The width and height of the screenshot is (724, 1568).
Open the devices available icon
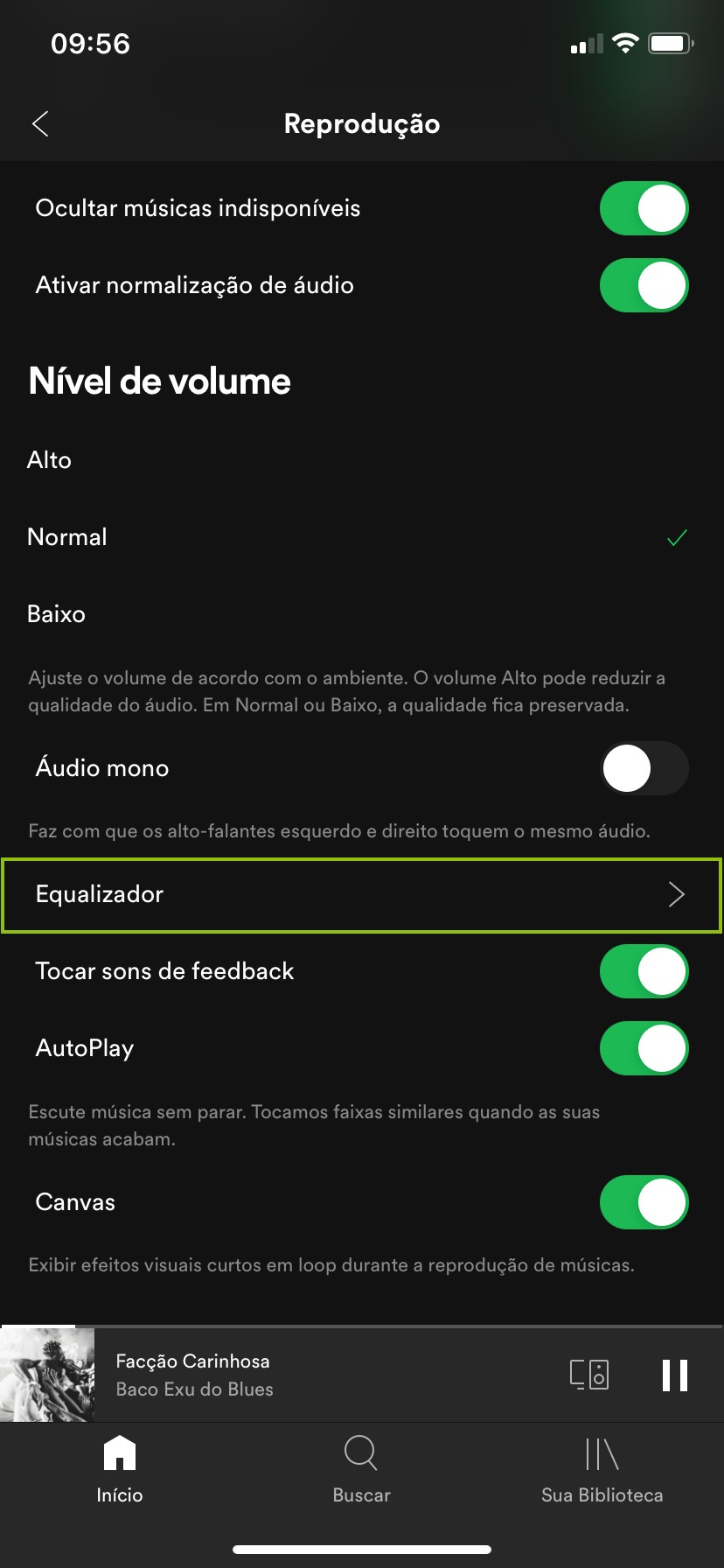pyautogui.click(x=589, y=1375)
